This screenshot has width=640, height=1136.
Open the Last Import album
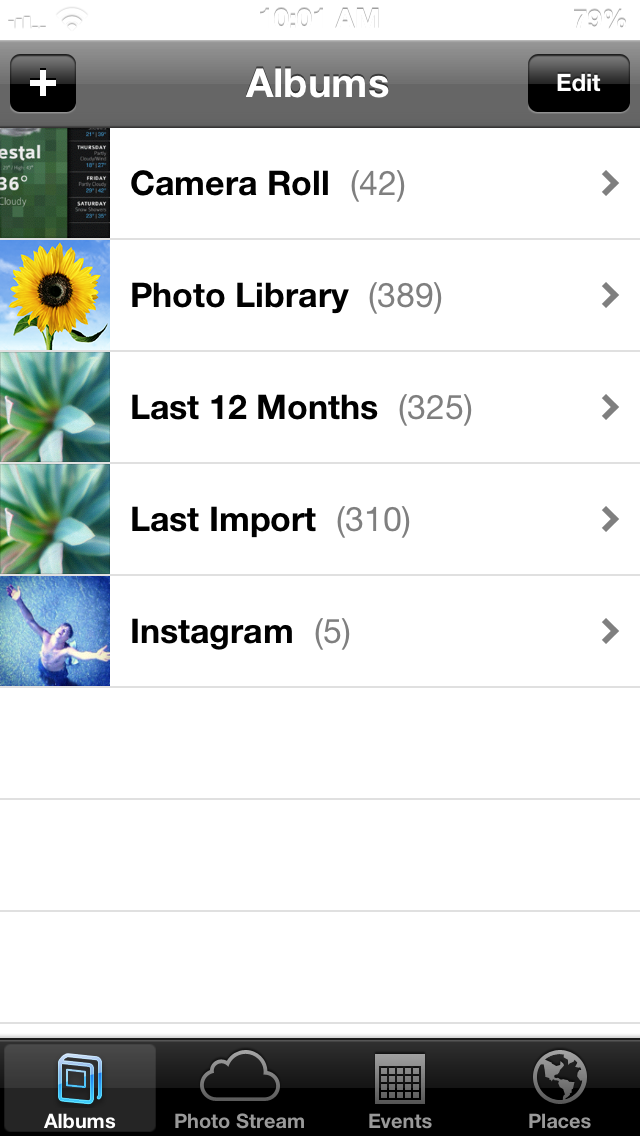[x=320, y=519]
